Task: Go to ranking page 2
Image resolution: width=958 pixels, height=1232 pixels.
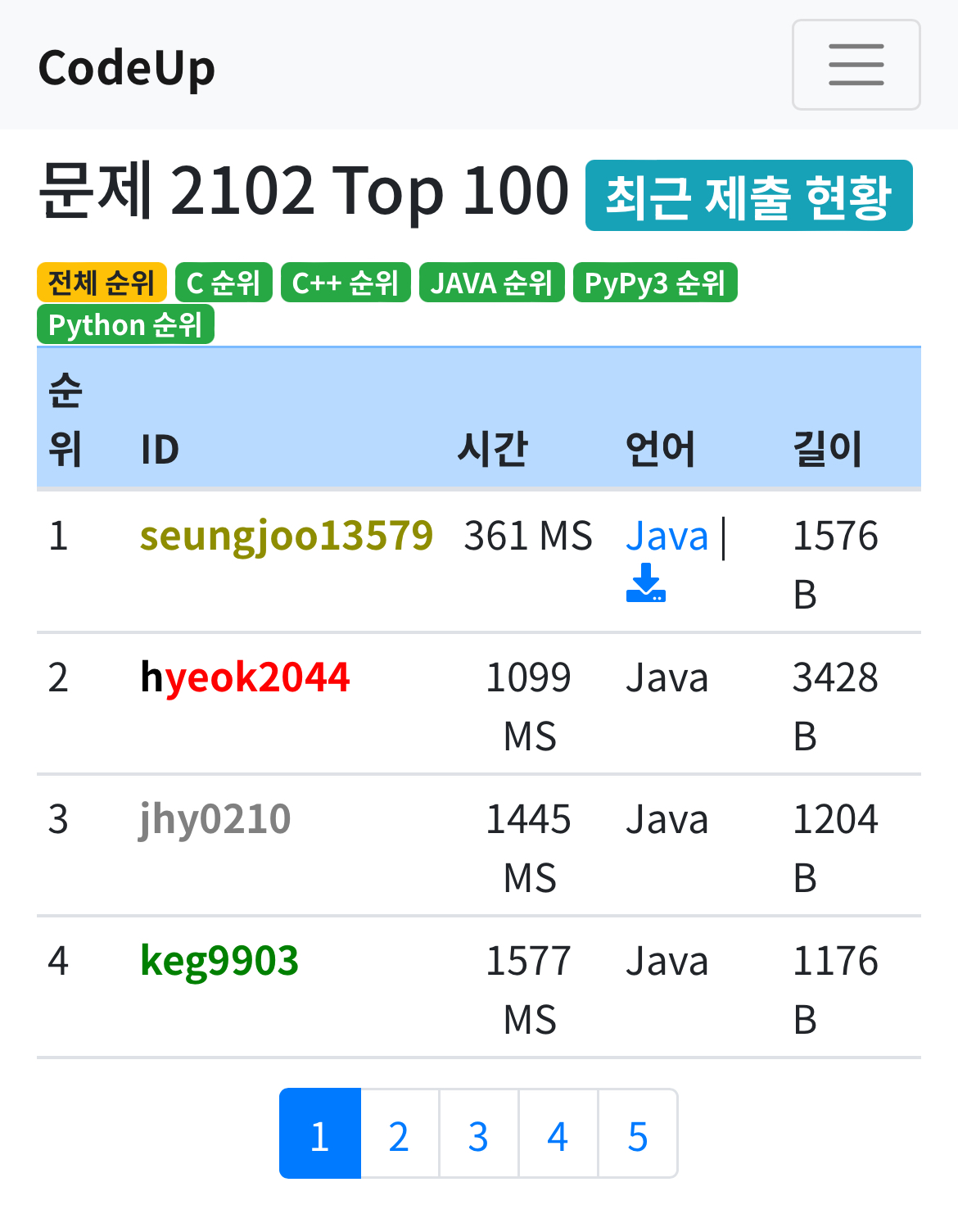Action: tap(399, 1135)
